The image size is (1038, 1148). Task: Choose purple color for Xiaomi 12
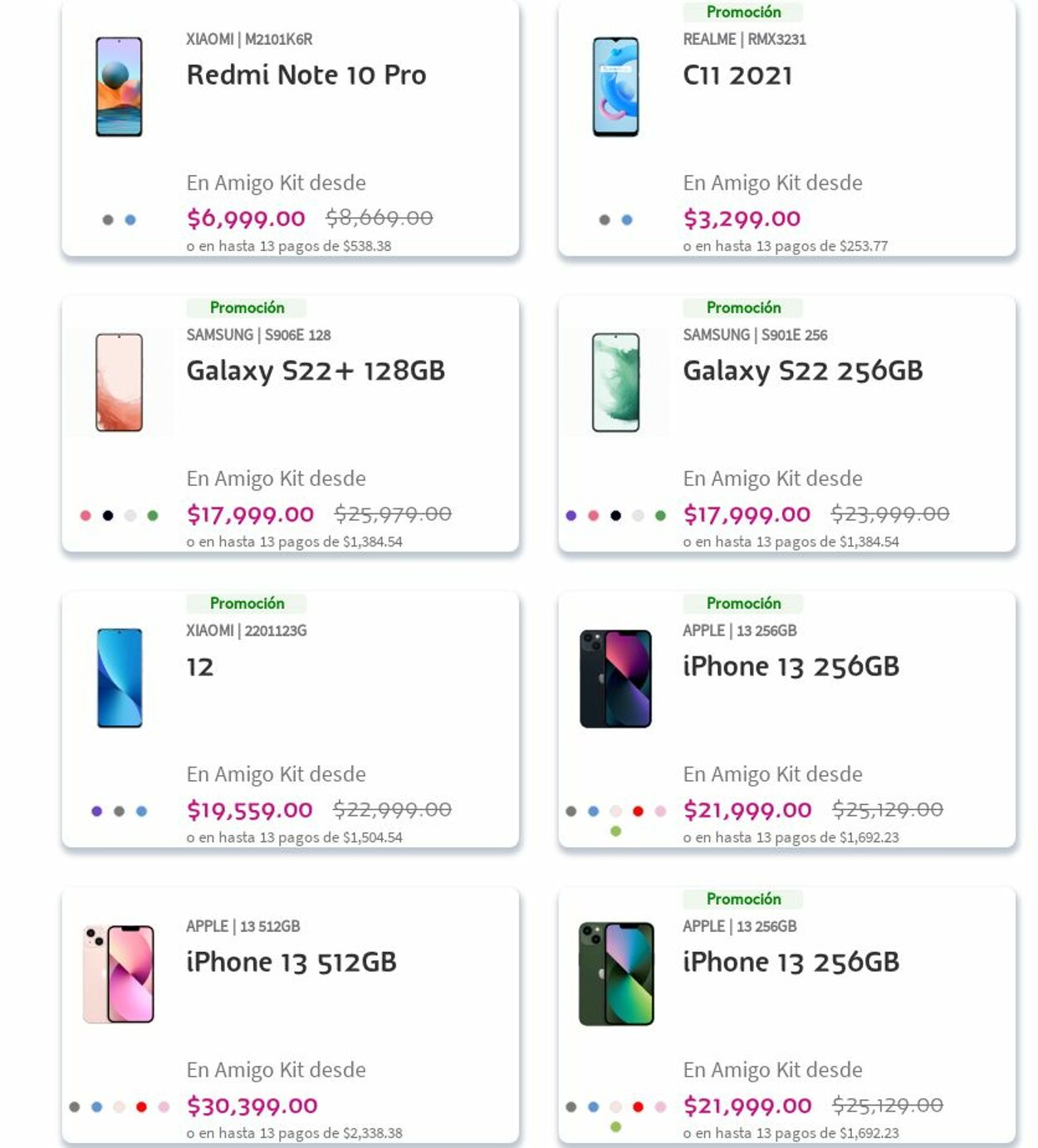tap(97, 812)
